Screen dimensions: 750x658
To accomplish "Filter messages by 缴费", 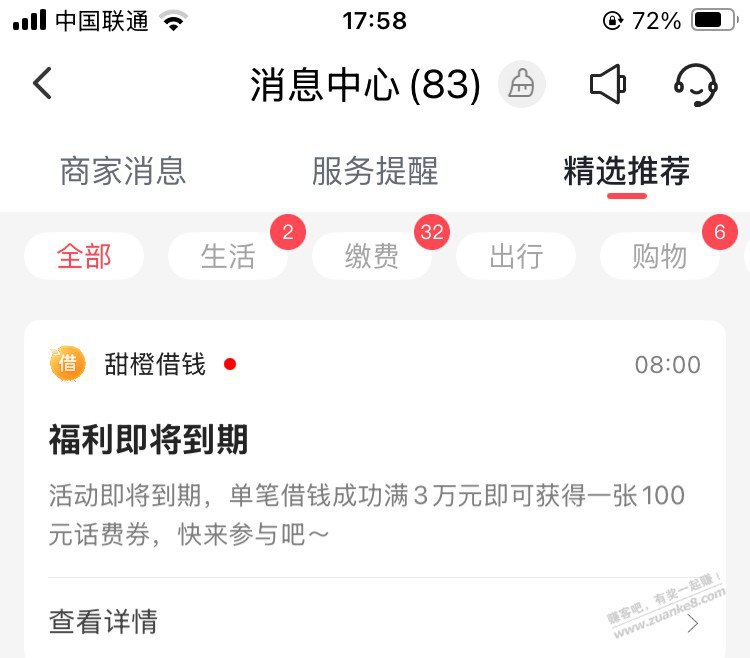I will tap(372, 257).
